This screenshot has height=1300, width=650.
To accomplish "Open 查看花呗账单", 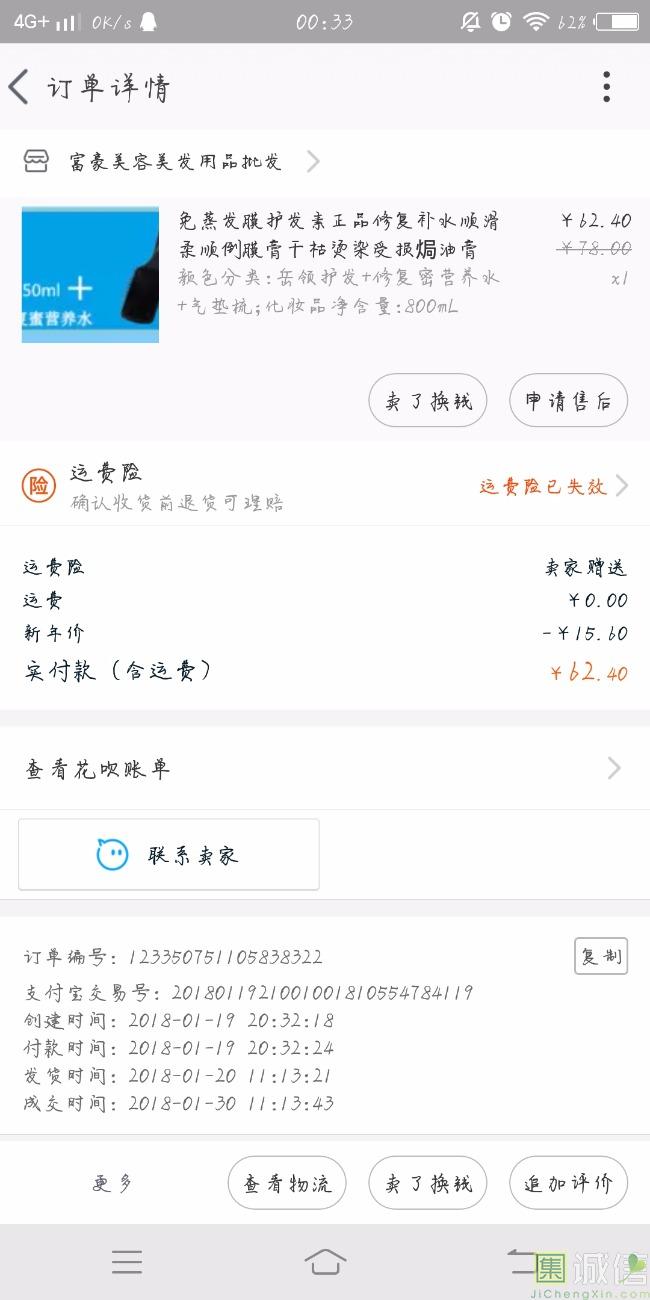I will click(325, 768).
